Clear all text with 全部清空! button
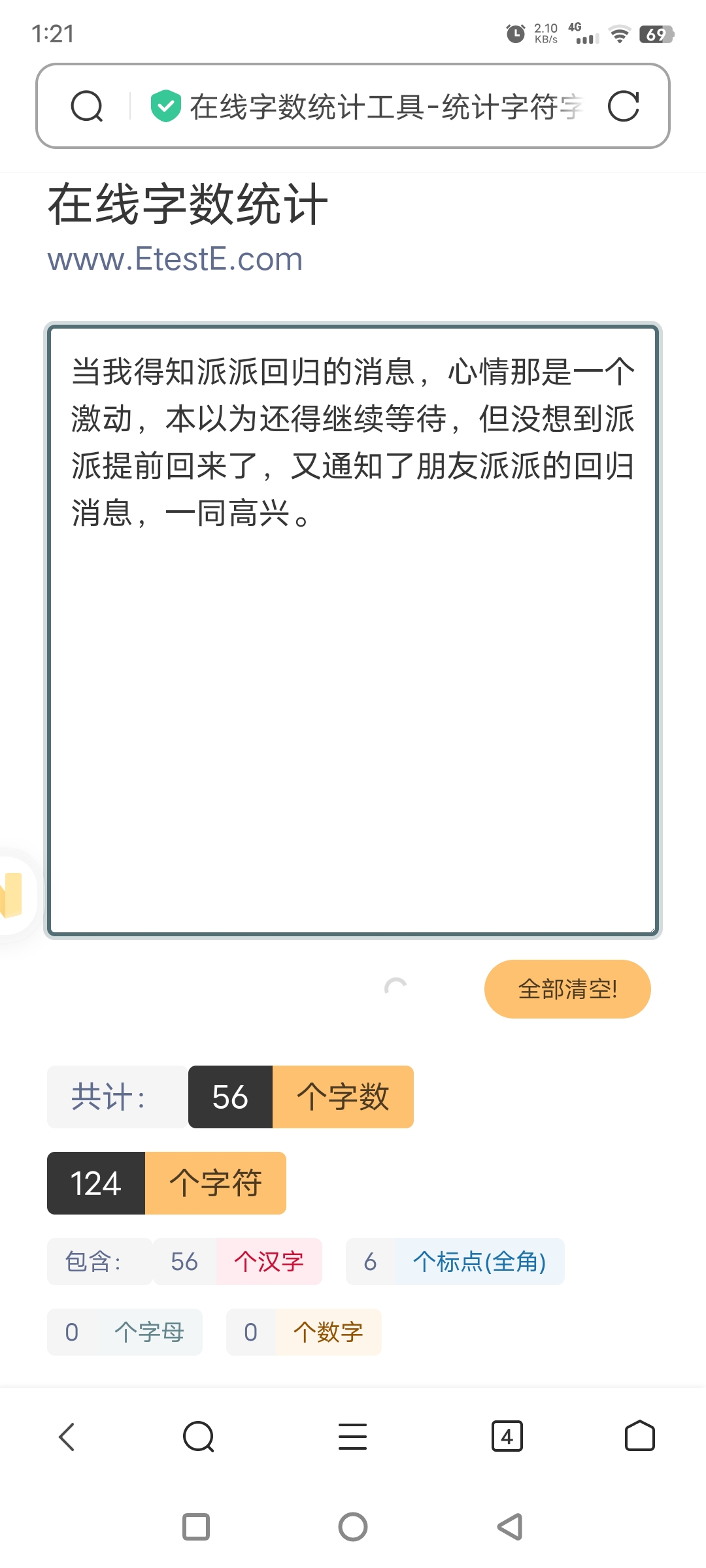706x1568 pixels. (x=567, y=989)
